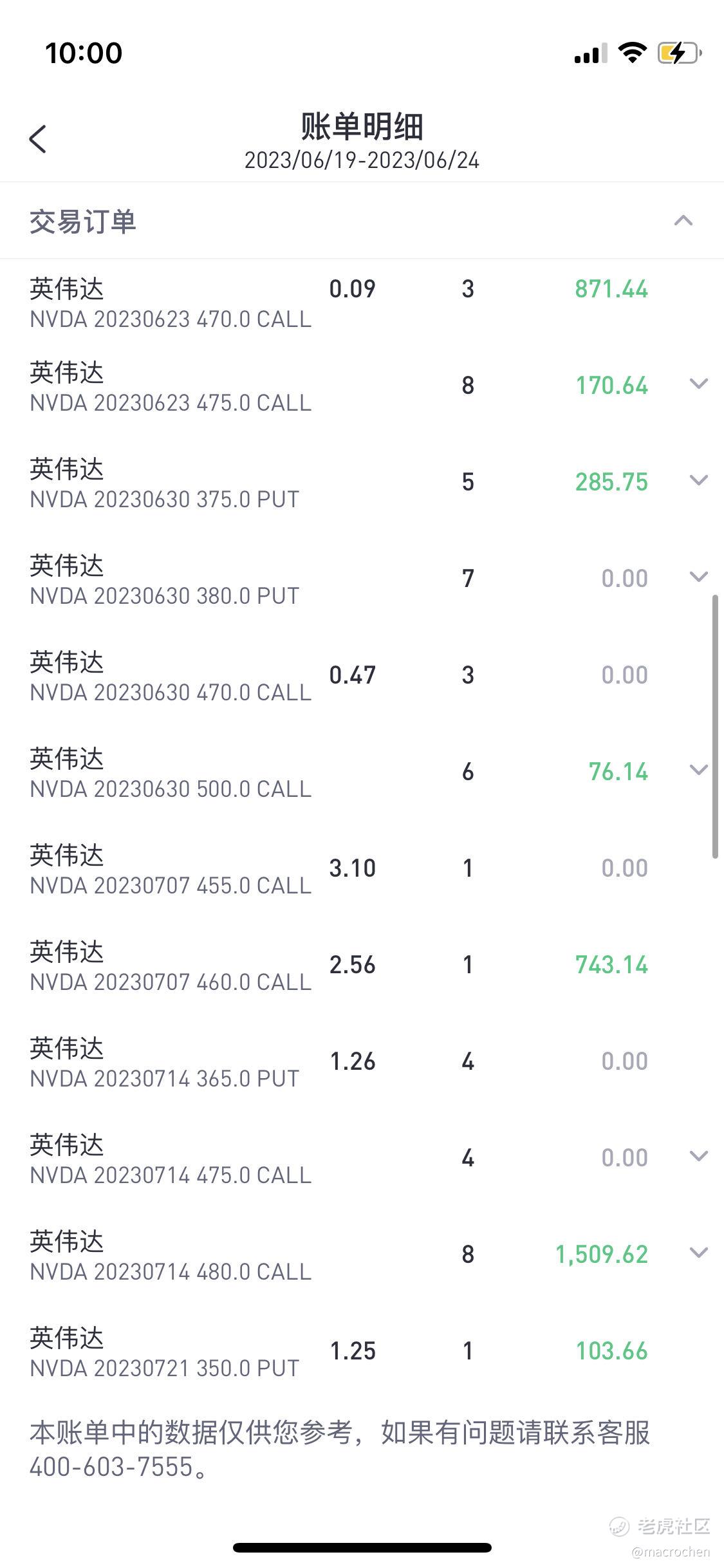
Task: Go back from the 账单明细 page
Action: click(x=38, y=139)
